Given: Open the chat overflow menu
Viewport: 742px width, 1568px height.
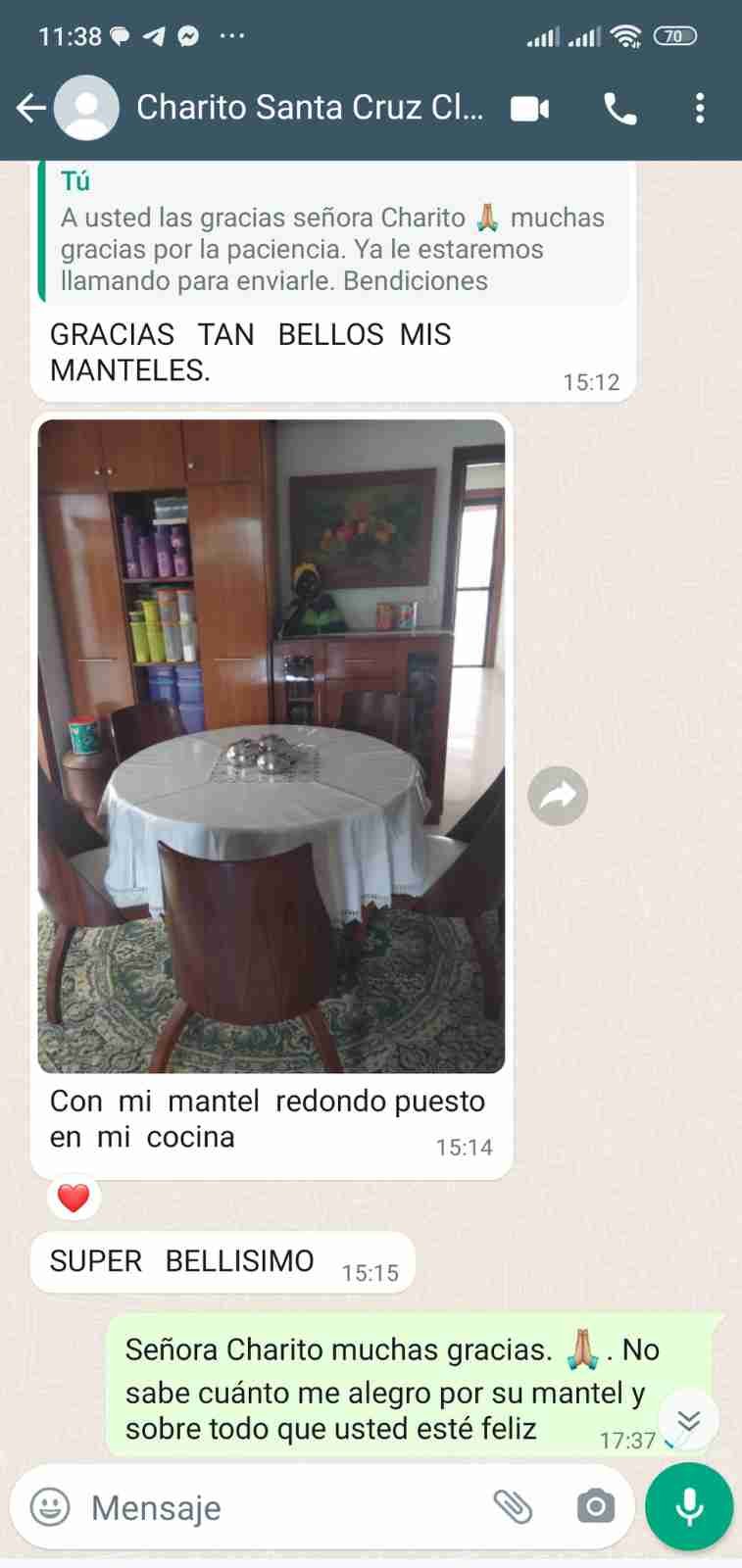Looking at the screenshot, I should click(x=699, y=108).
